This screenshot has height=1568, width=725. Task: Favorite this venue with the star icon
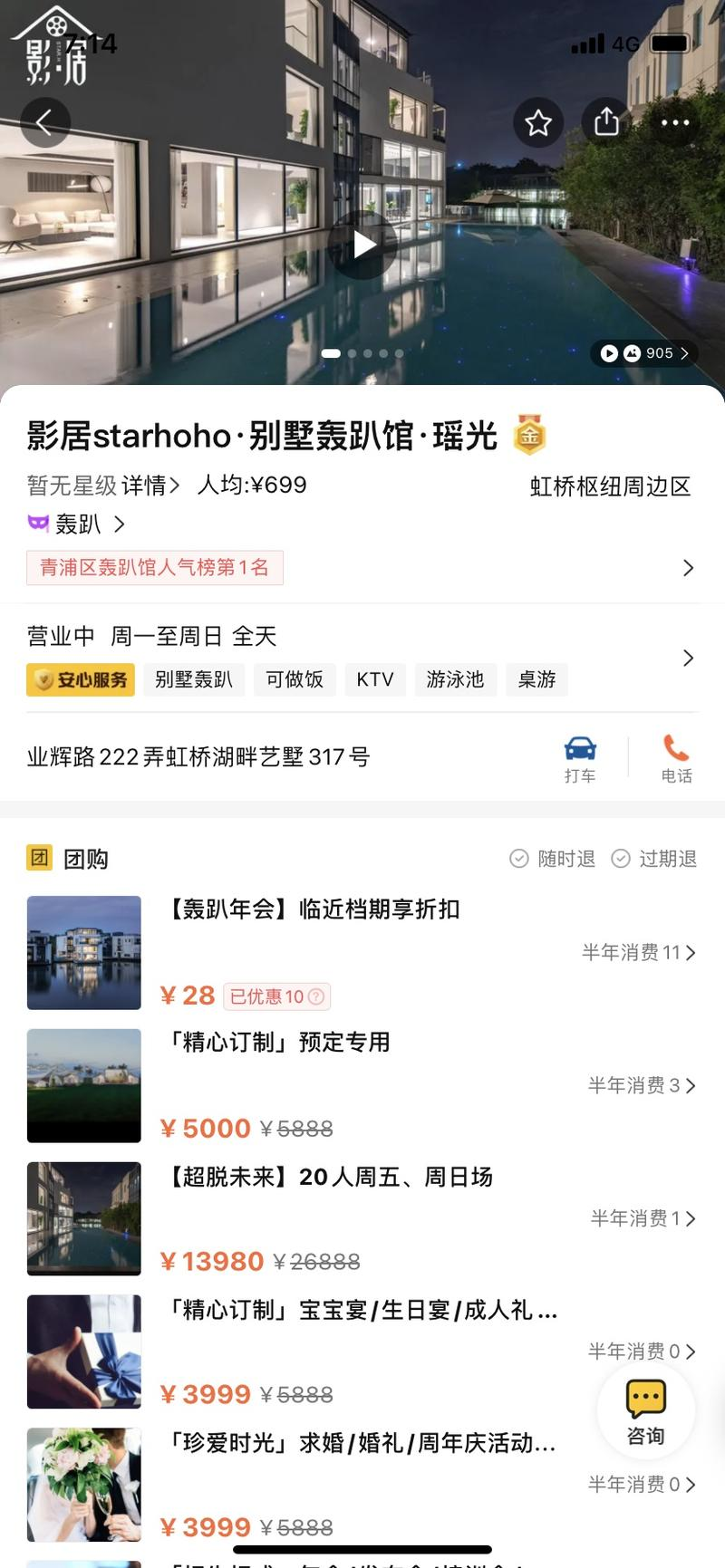(538, 122)
